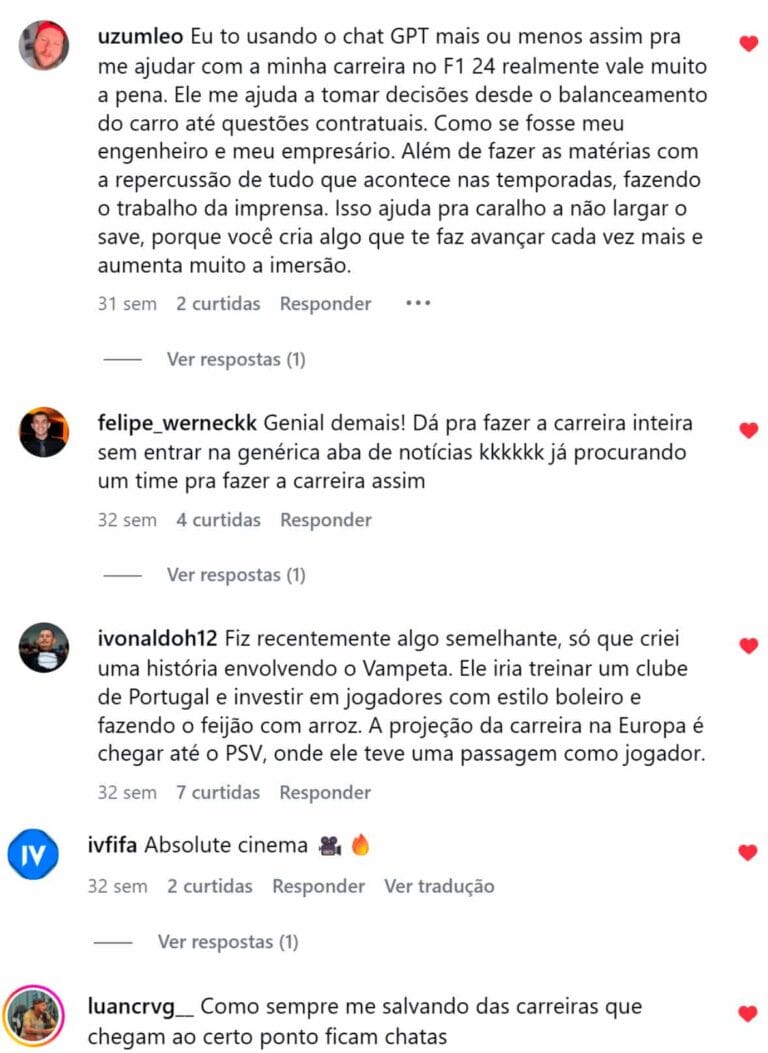Tap the heart icon on luancrvg__'s comment
Image resolution: width=768 pixels, height=1053 pixels.
(x=747, y=1014)
